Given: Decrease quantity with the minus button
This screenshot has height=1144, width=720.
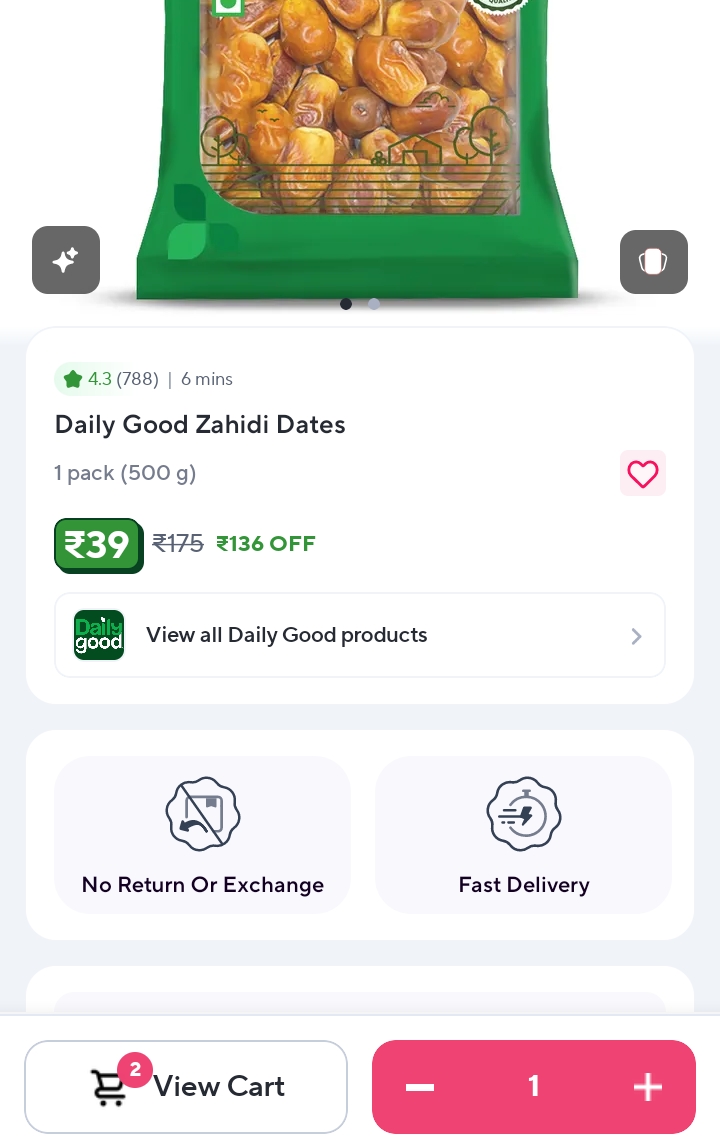Looking at the screenshot, I should point(421,1087).
